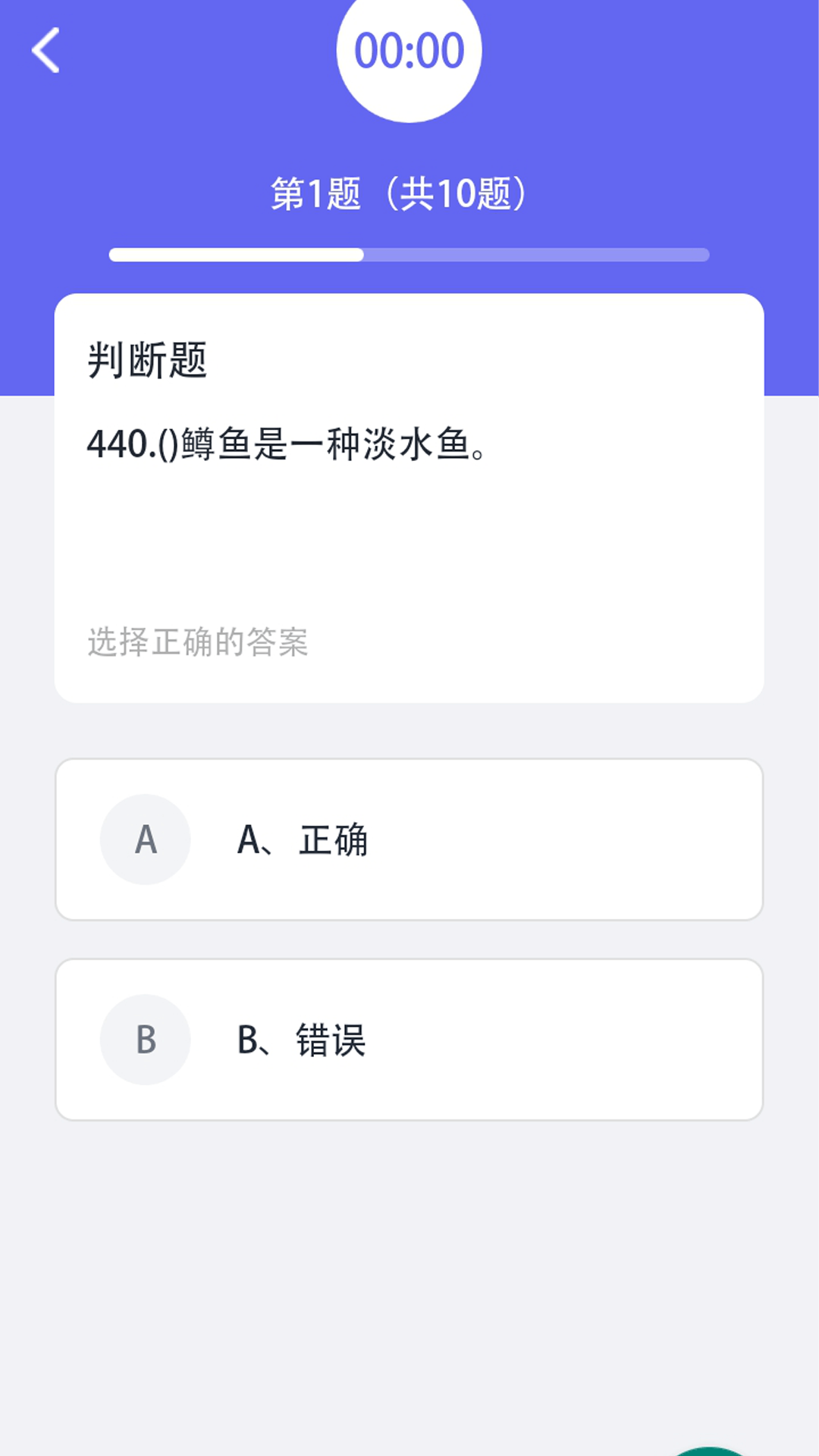Click the 选择正确的答案 hint text

coord(198,641)
